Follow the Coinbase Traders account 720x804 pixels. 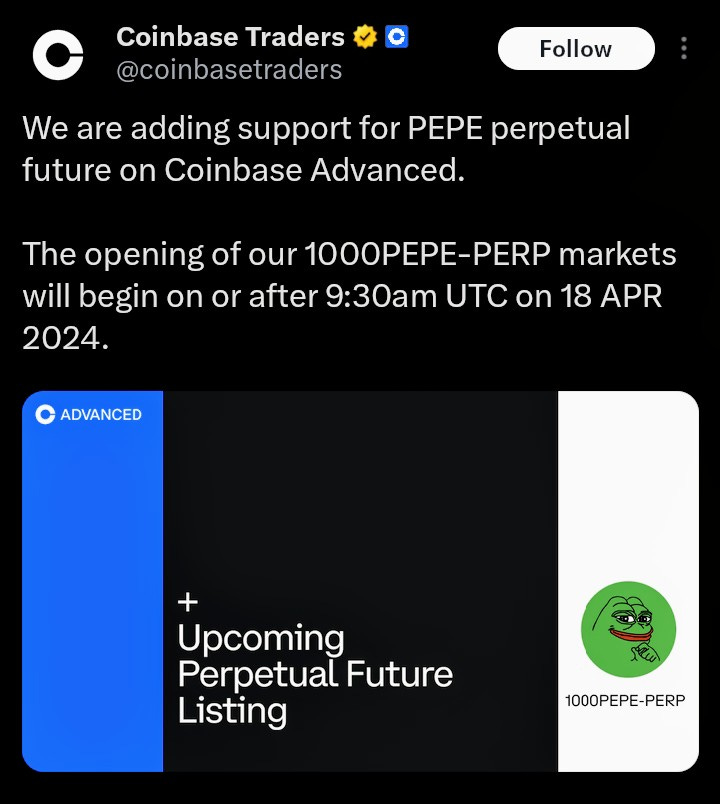[575, 49]
